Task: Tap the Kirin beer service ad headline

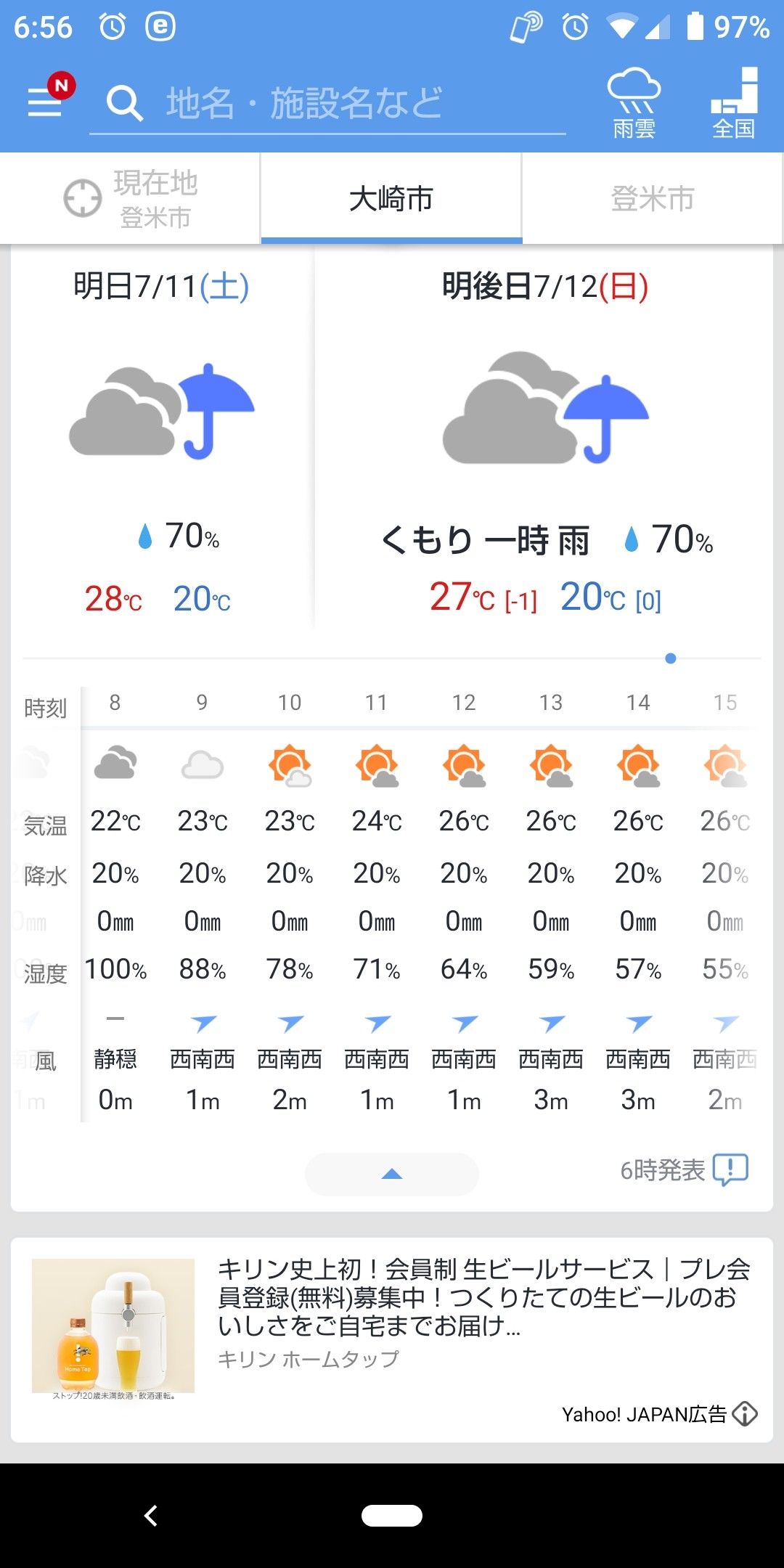Action: click(479, 1299)
